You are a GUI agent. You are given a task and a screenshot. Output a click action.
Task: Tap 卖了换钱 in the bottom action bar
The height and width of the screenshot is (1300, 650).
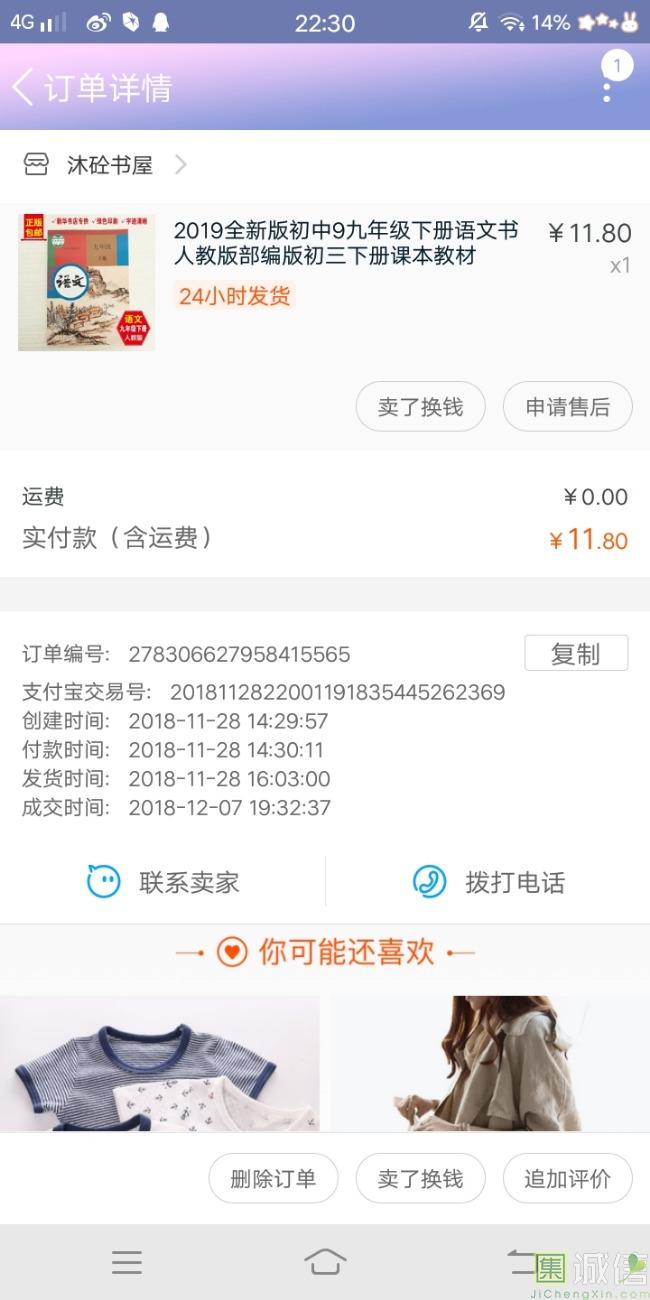(x=420, y=1178)
